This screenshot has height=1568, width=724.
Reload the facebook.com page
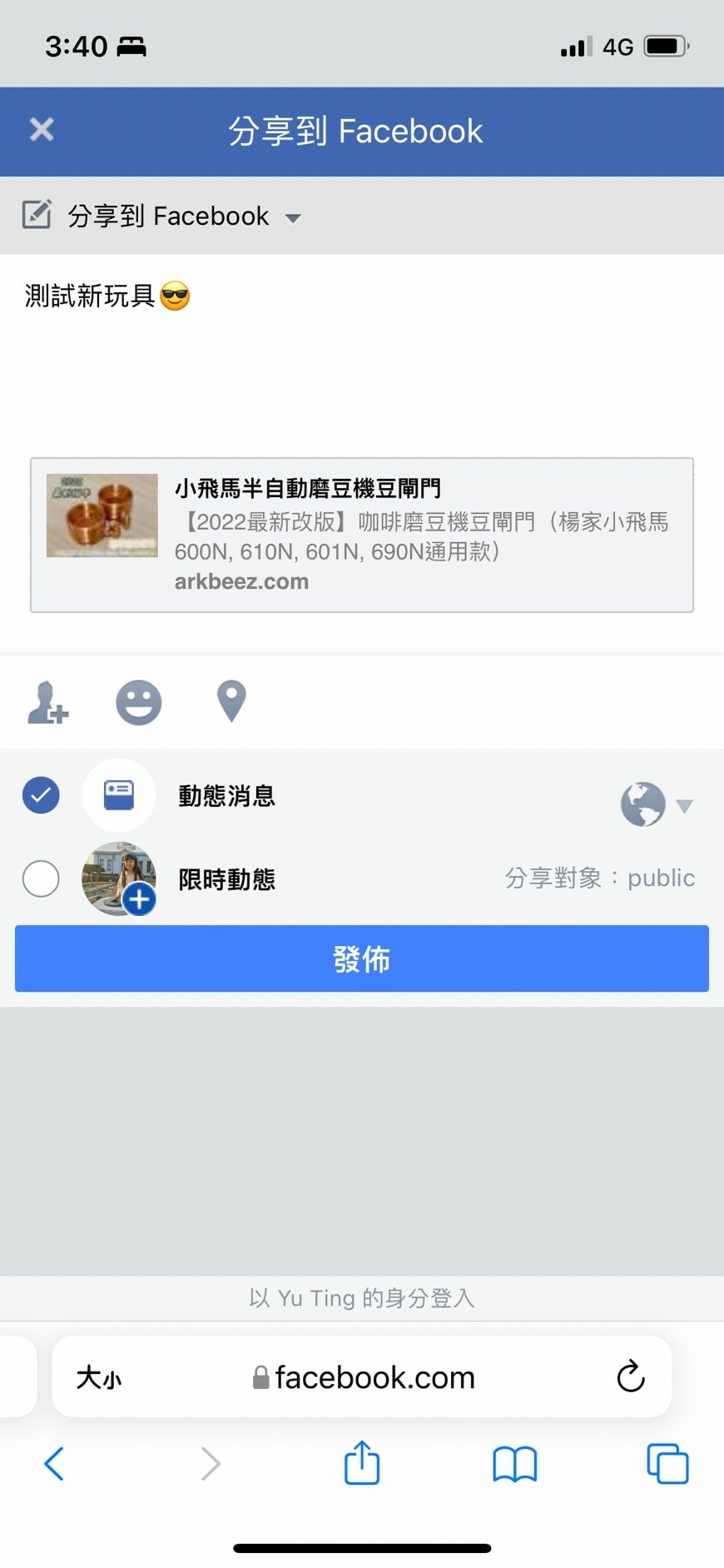click(x=630, y=1376)
